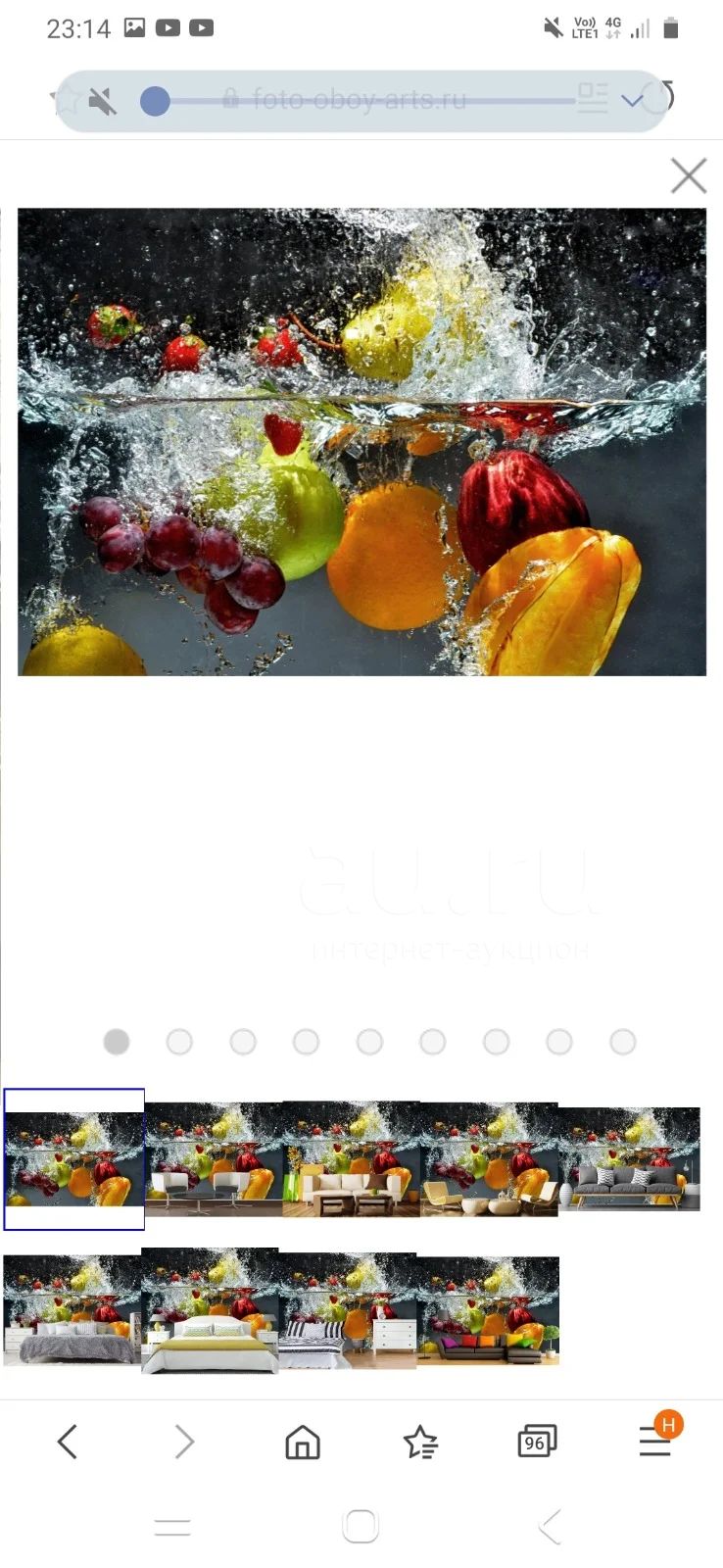Image resolution: width=723 pixels, height=1568 pixels.
Task: Select the thumbnail with the gray sofa
Action: click(x=629, y=1159)
